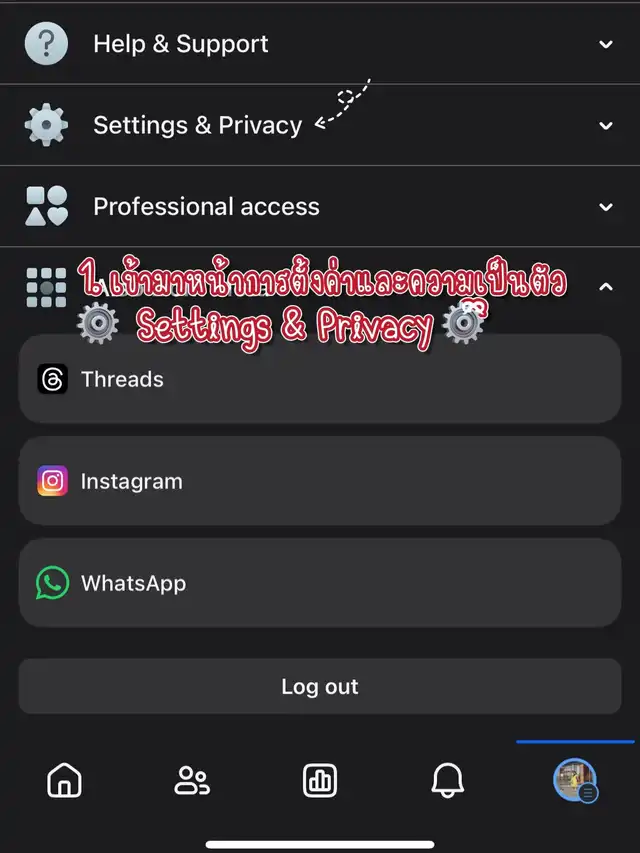Viewport: 640px width, 853px height.
Task: Go to the Home tab
Action: [x=65, y=780]
